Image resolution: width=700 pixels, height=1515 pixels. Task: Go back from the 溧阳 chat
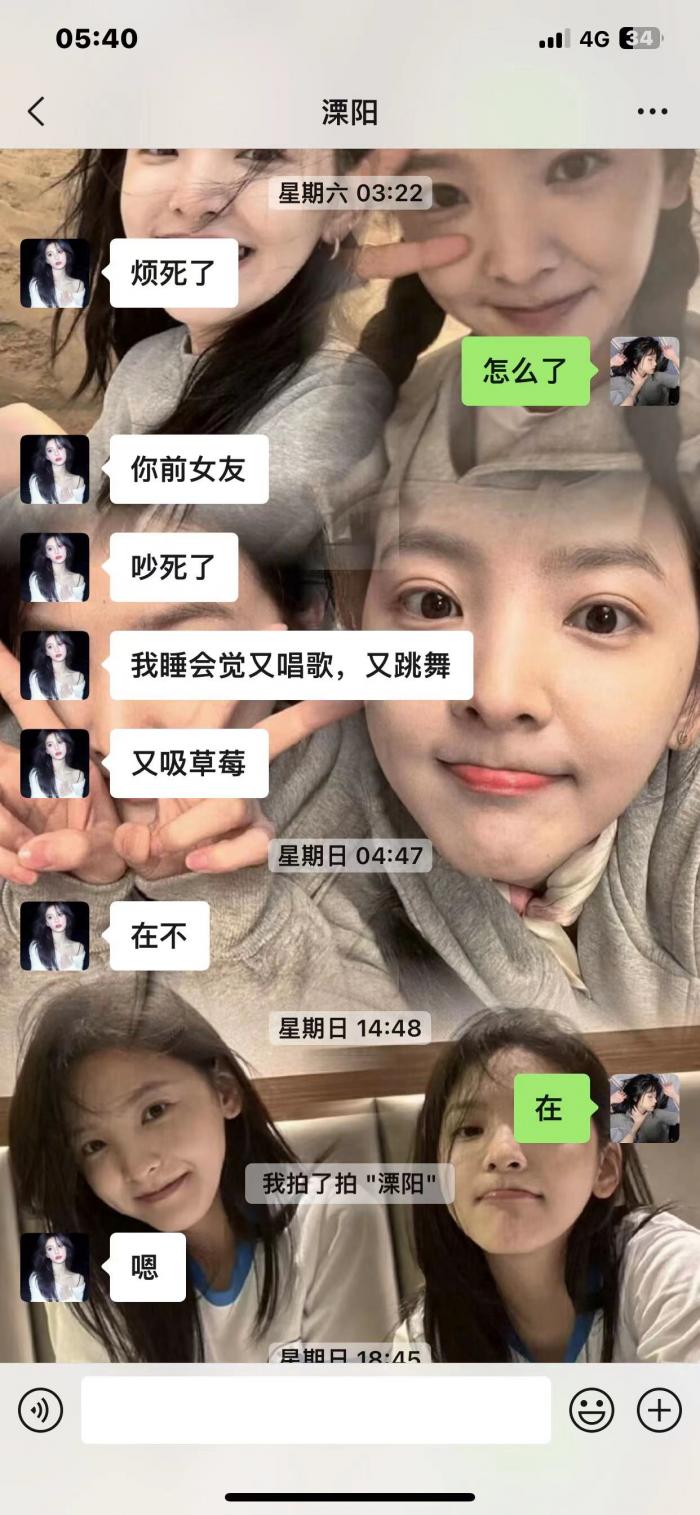(x=36, y=111)
